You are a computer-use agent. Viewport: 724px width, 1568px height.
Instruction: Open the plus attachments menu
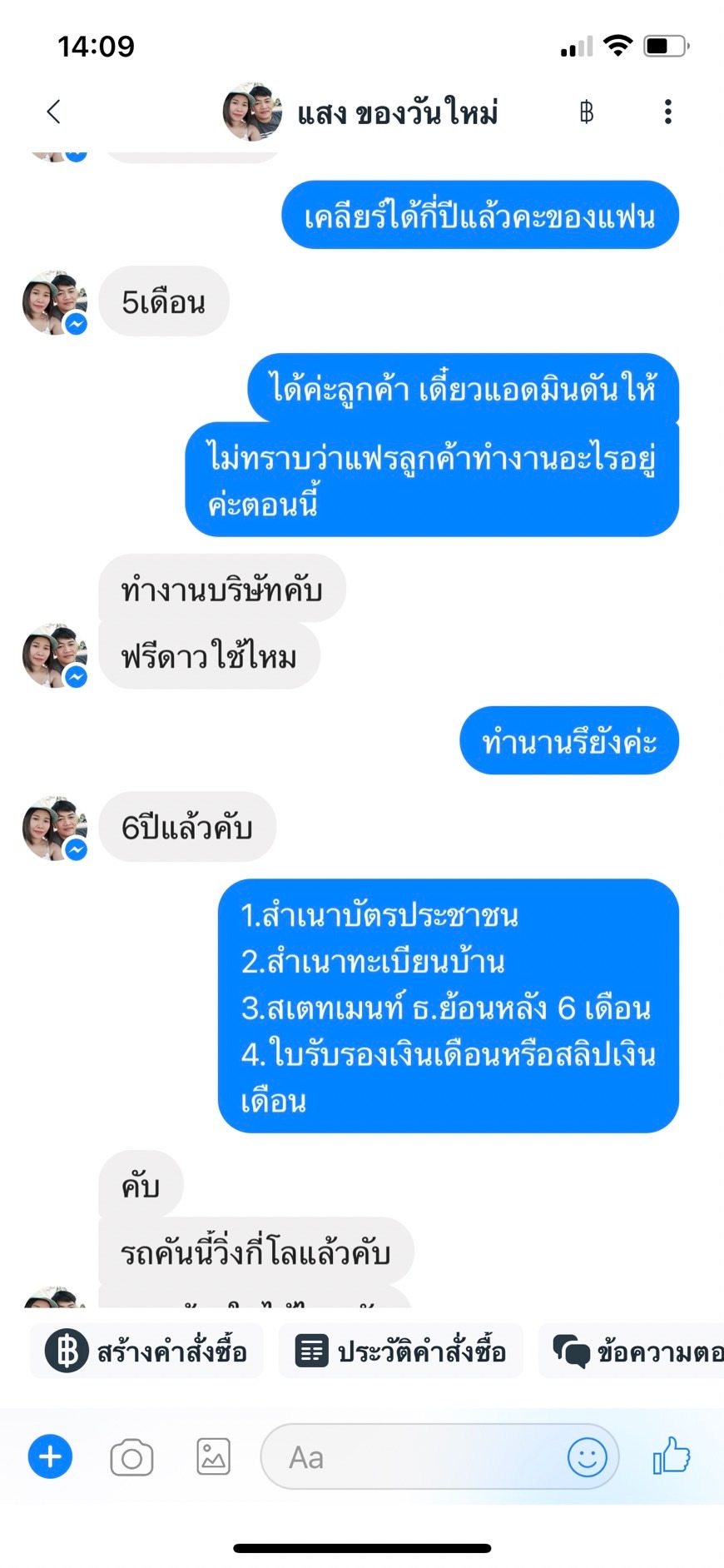click(x=50, y=1456)
